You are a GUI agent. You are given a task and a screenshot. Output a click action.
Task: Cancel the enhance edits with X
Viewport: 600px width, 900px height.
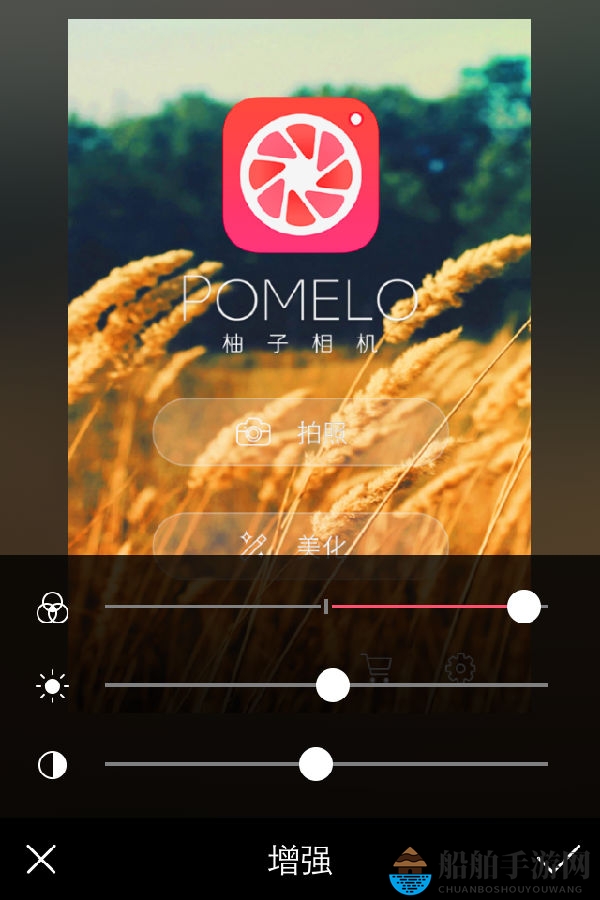tap(41, 859)
